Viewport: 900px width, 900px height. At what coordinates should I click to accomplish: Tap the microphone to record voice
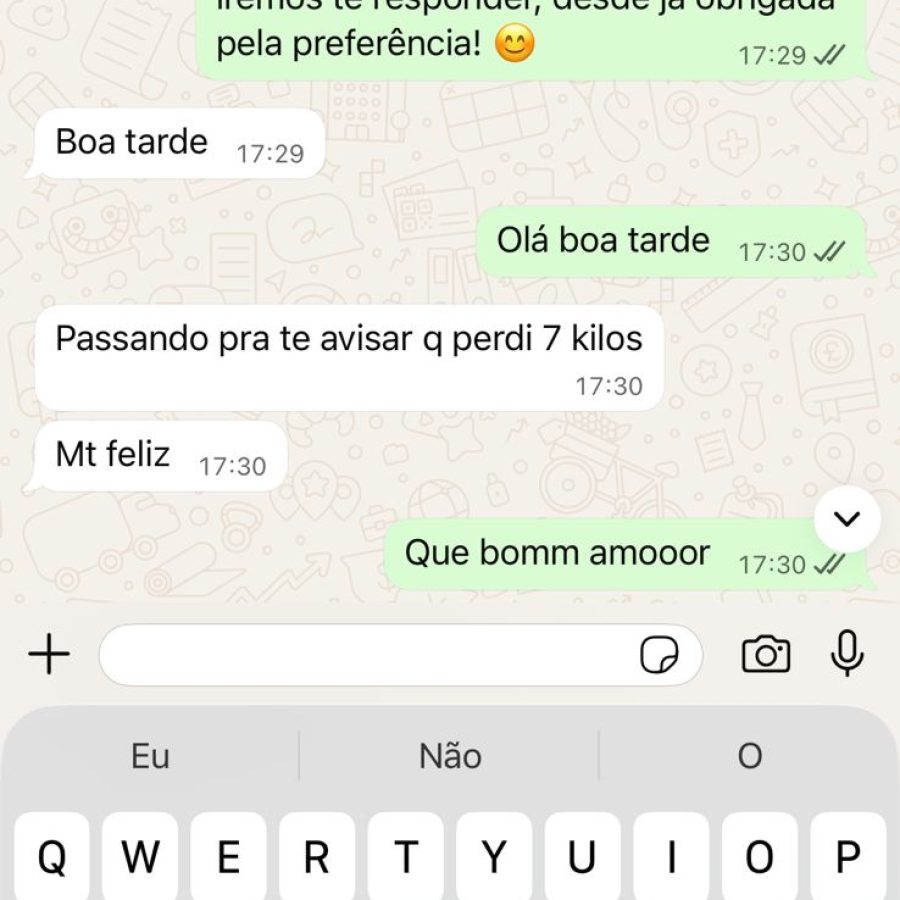pos(847,655)
